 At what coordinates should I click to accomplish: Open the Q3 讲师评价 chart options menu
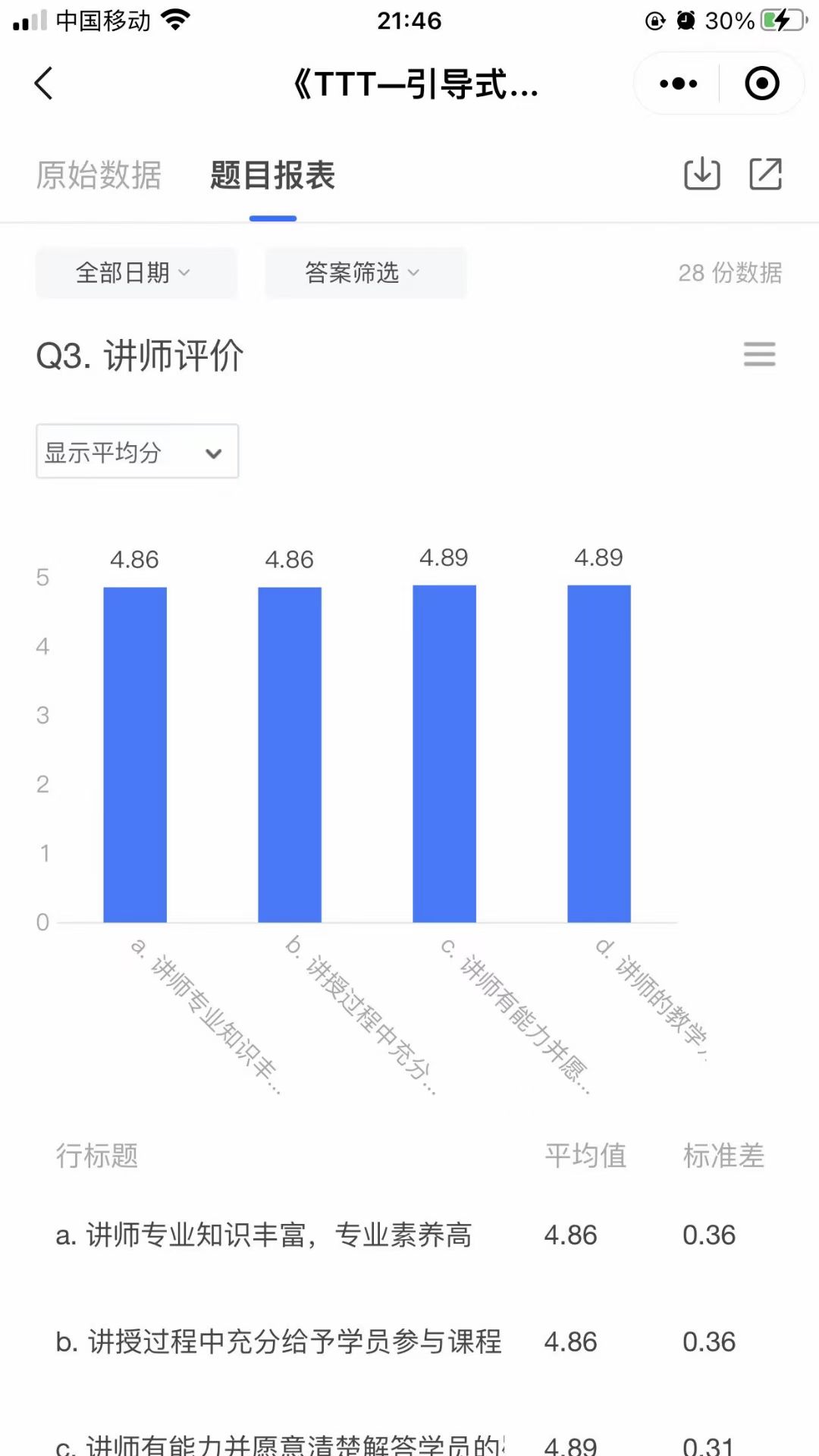759,354
